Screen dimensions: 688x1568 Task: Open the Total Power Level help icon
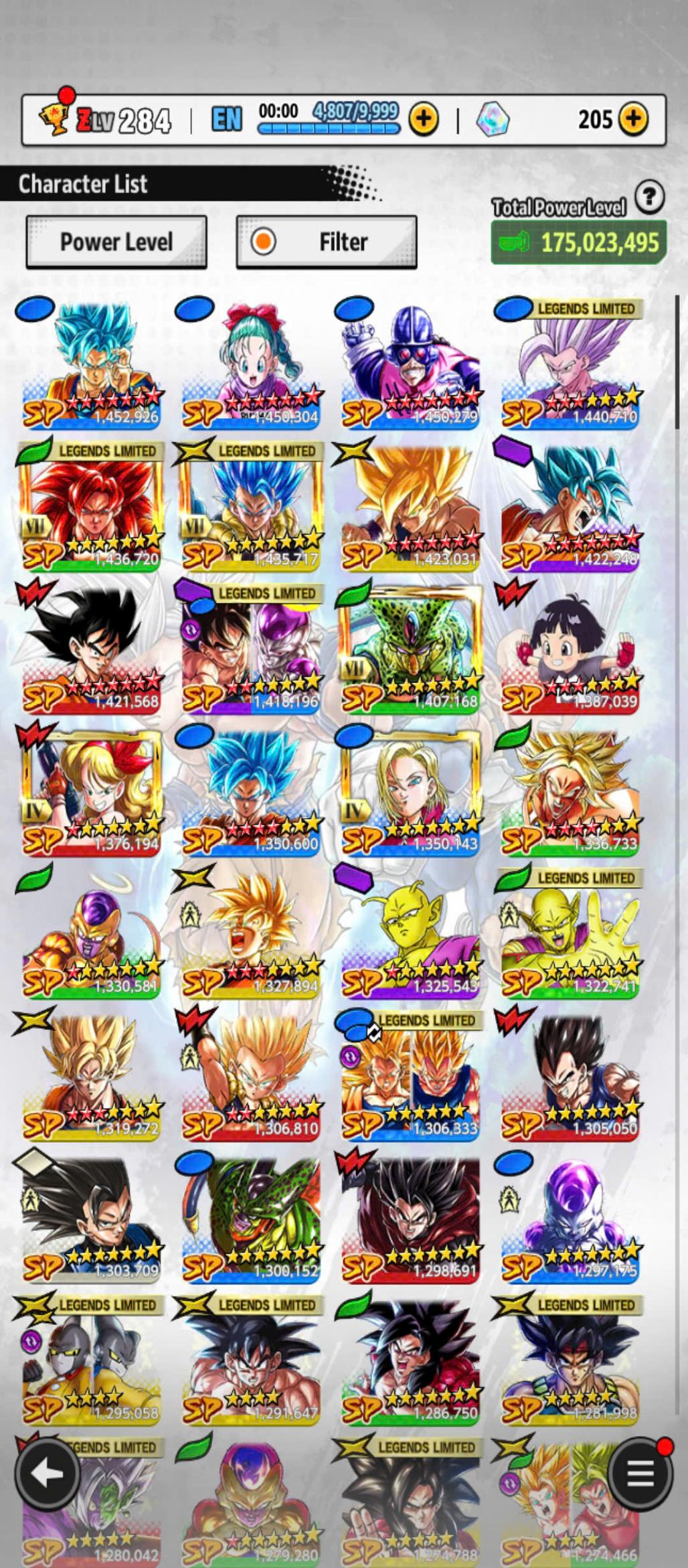coord(649,198)
